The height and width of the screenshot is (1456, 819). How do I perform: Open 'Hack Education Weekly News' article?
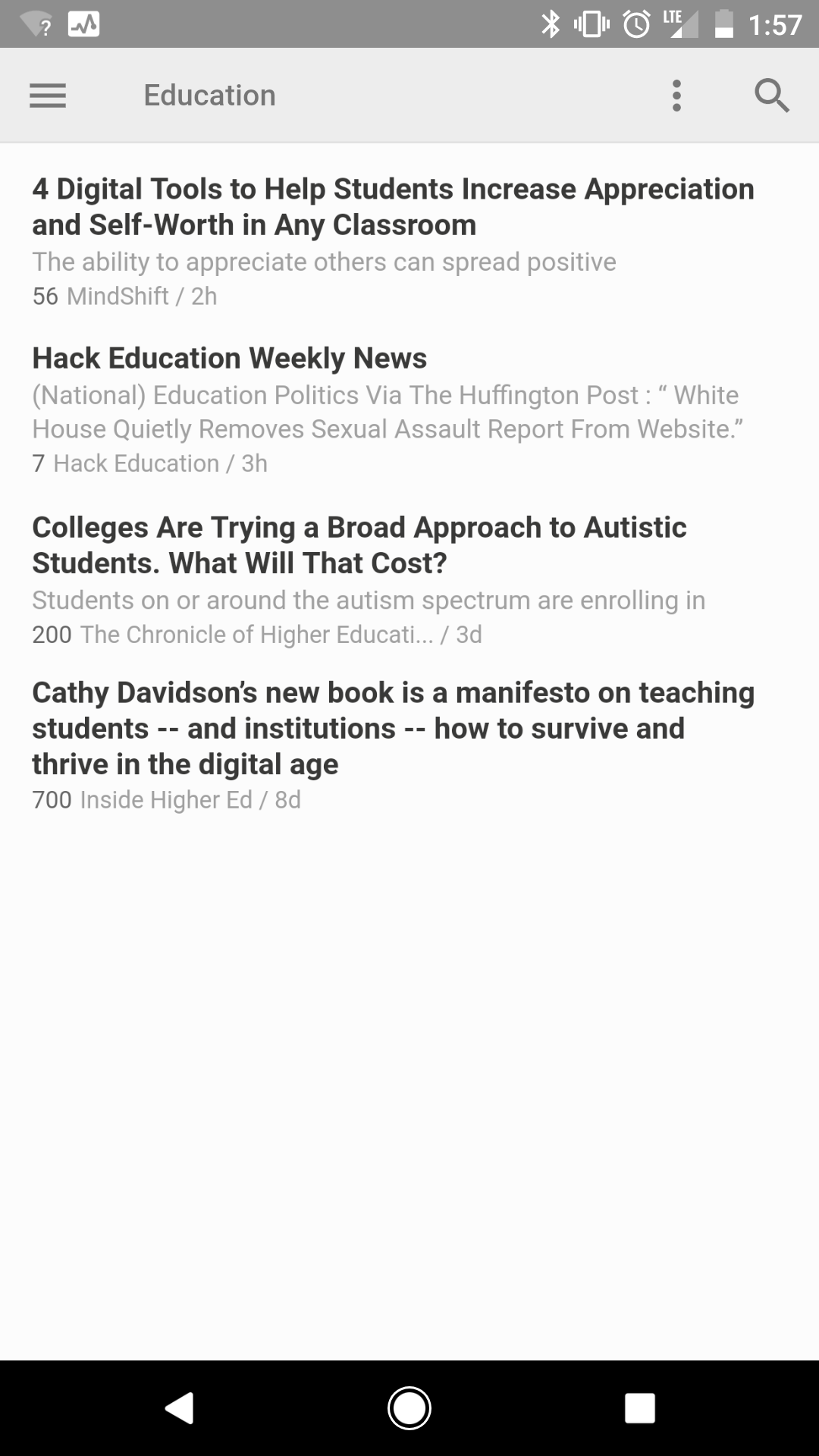tap(230, 357)
